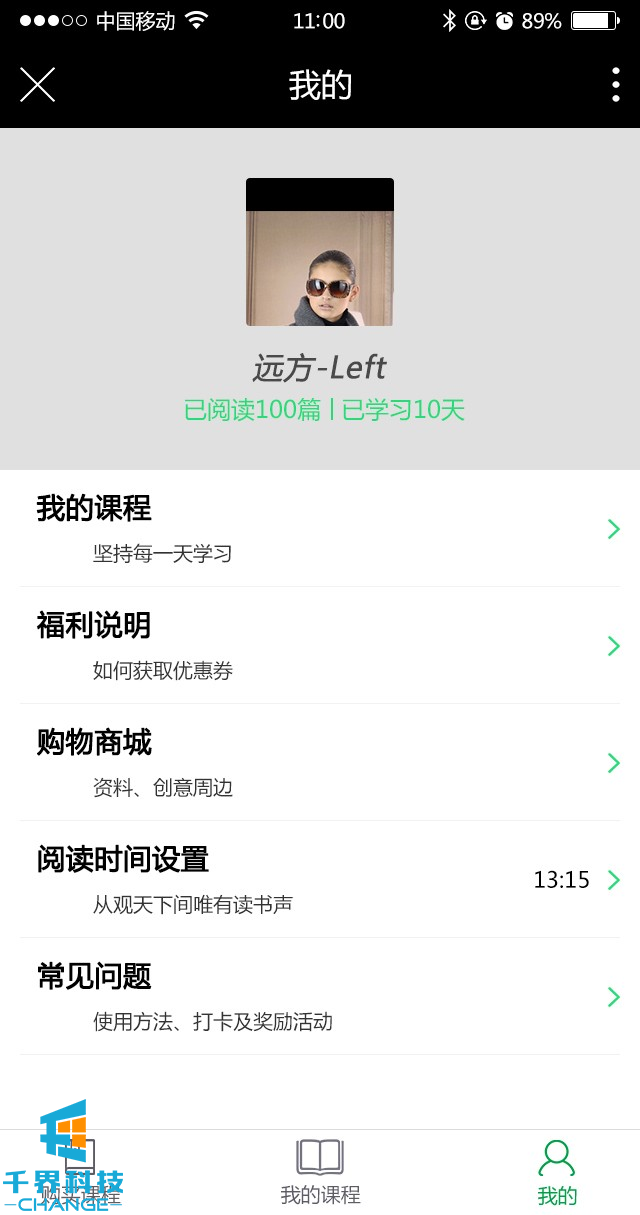
Task: Open 阅读时间设置 settings
Action: pyautogui.click(x=320, y=880)
